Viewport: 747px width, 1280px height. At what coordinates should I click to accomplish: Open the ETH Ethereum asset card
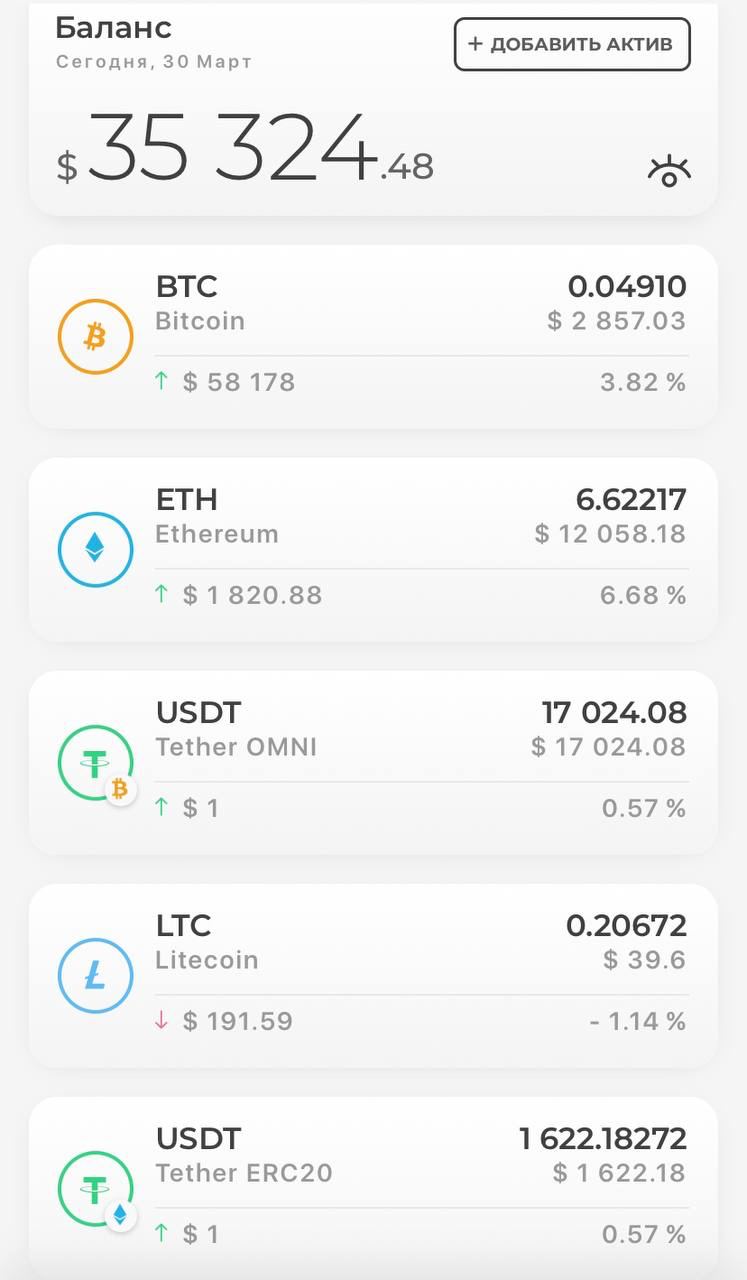point(373,550)
